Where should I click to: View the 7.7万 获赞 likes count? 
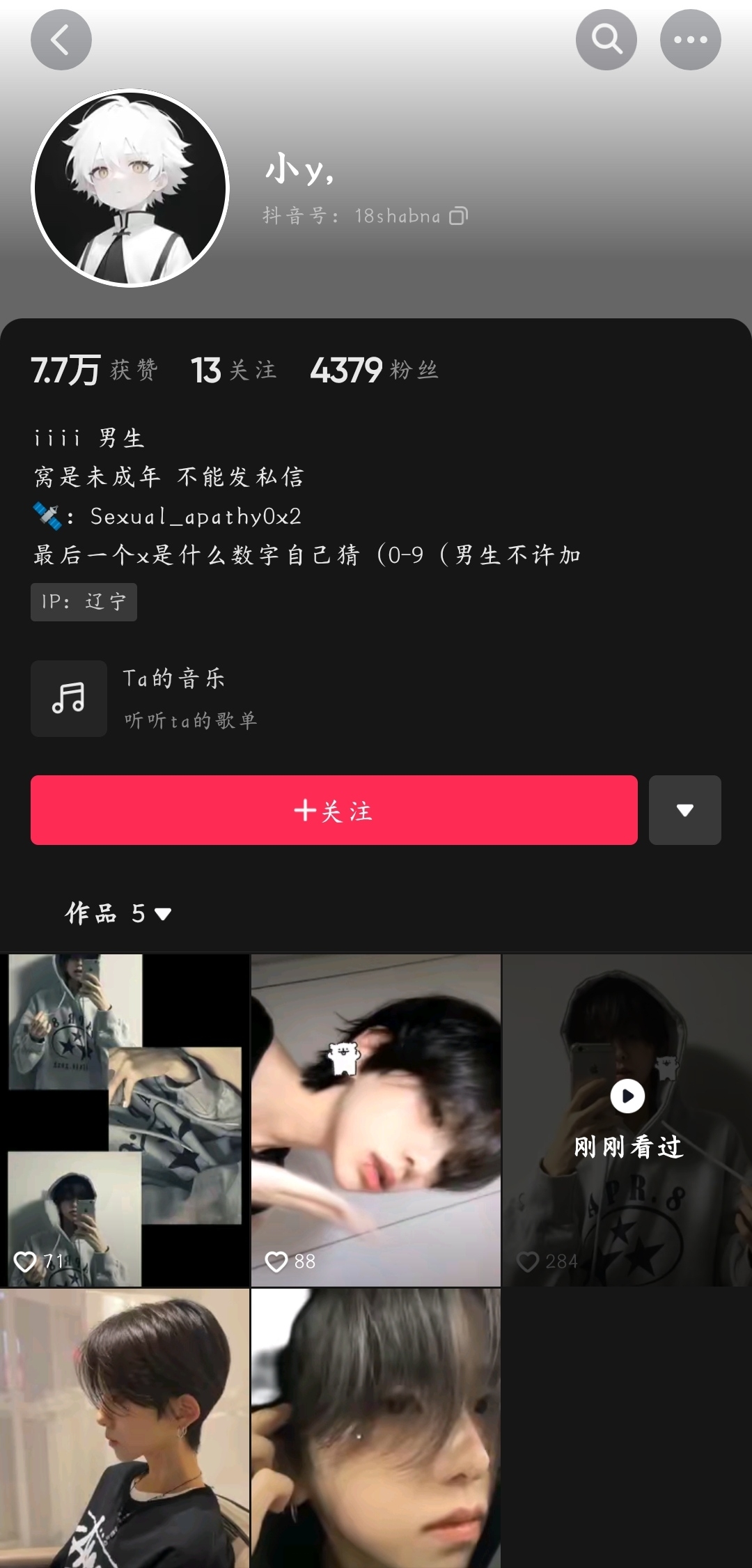click(x=94, y=370)
